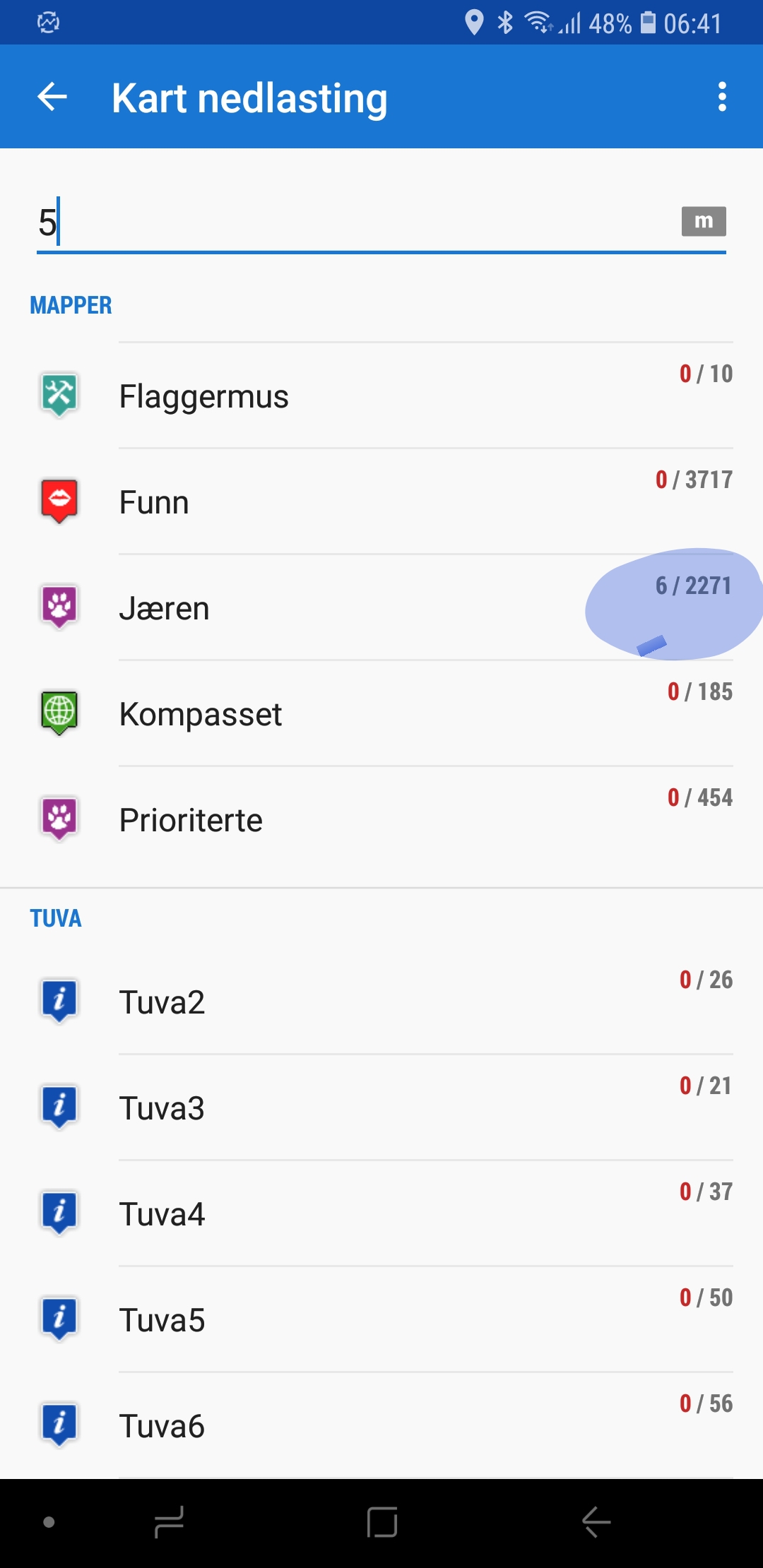
Task: Go back from Kart nedlasting
Action: point(52,97)
